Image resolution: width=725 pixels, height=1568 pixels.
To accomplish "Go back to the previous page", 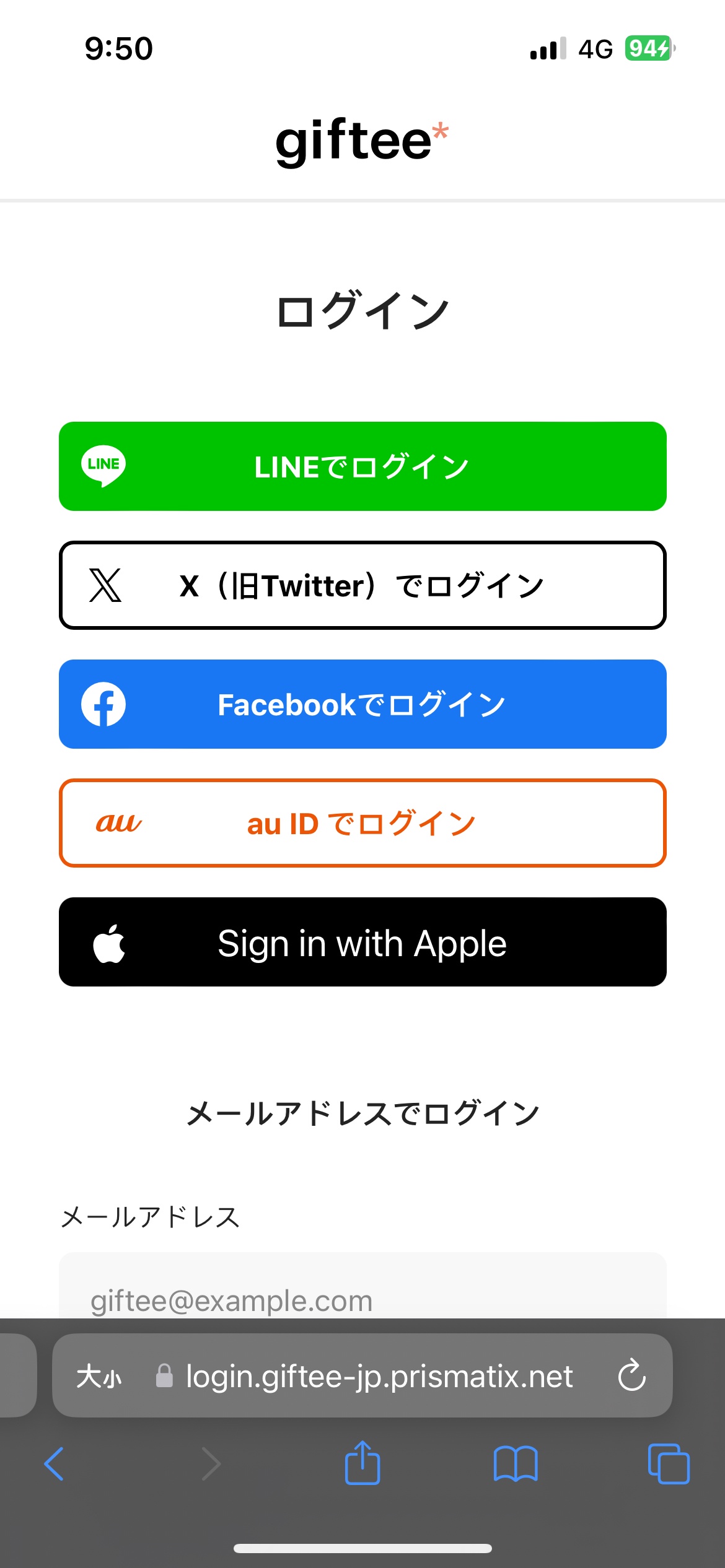I will click(55, 1464).
